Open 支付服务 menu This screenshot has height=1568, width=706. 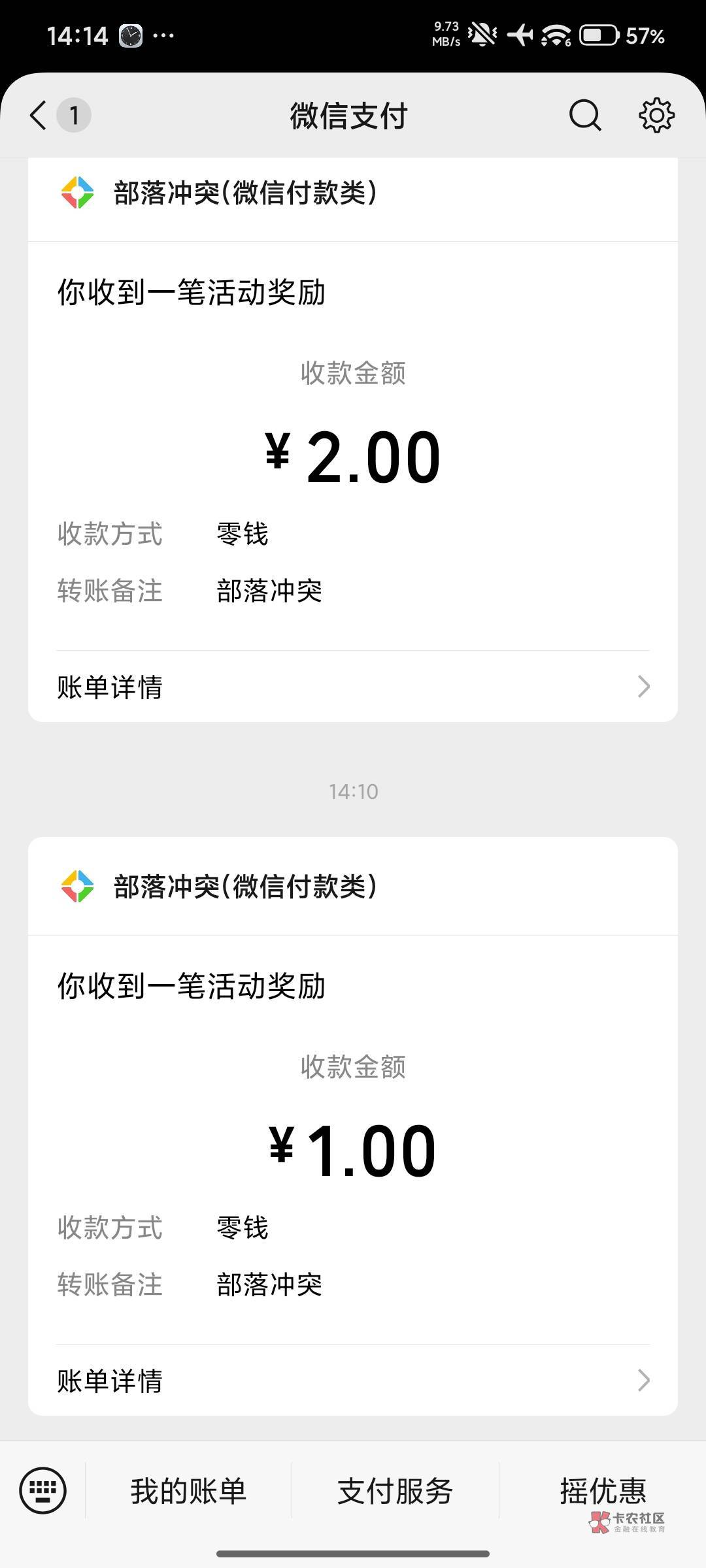point(395,1491)
